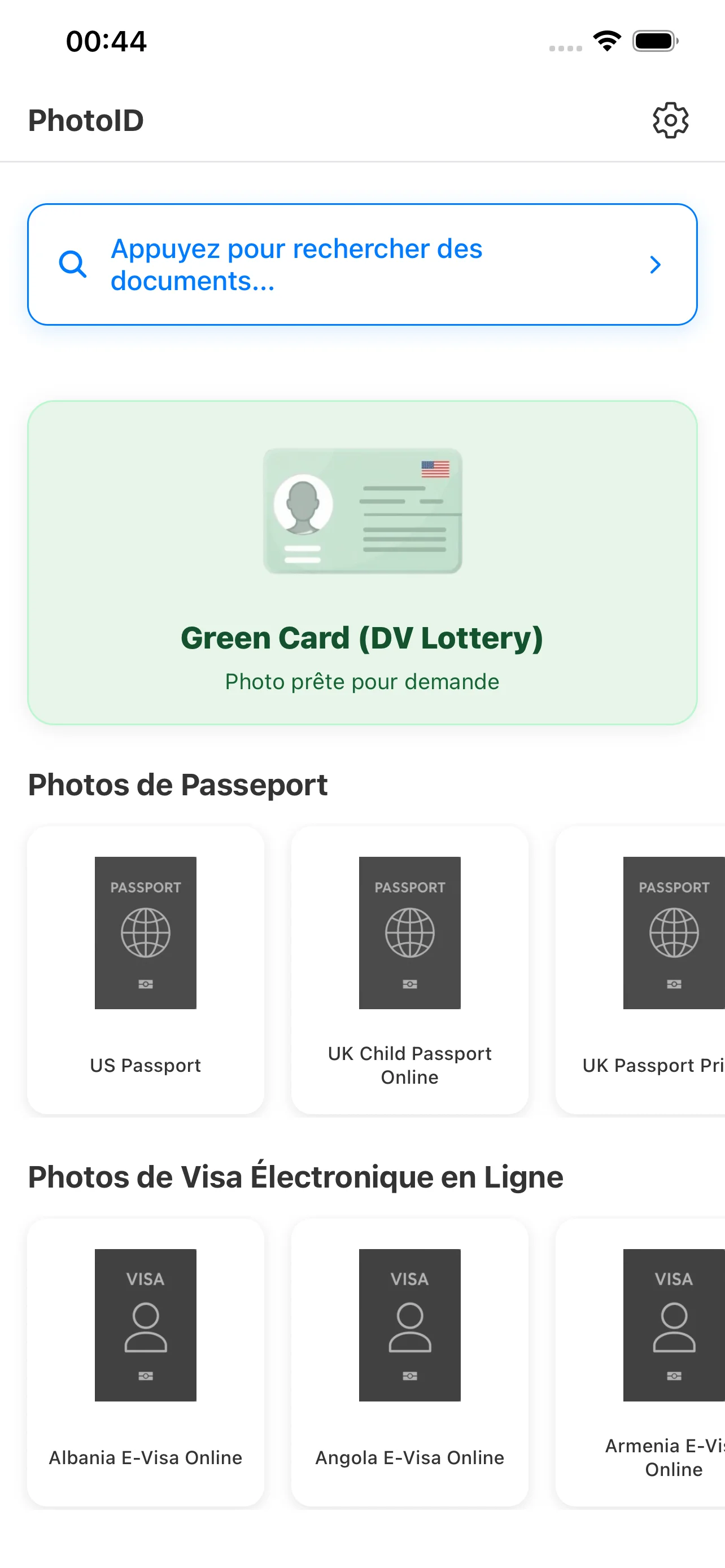Tap the document search field
The width and height of the screenshot is (725, 1568).
pos(361,264)
